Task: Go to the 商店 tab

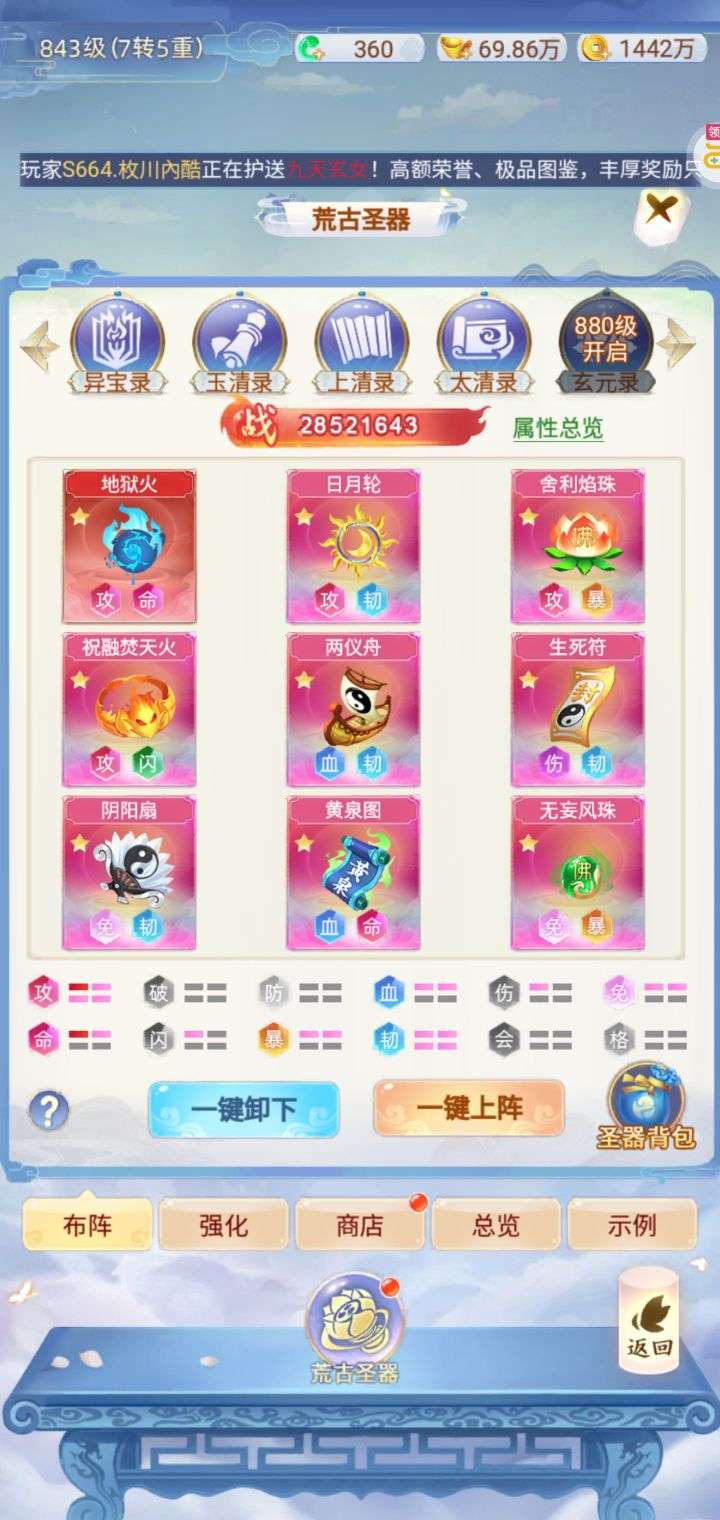Action: 360,1225
